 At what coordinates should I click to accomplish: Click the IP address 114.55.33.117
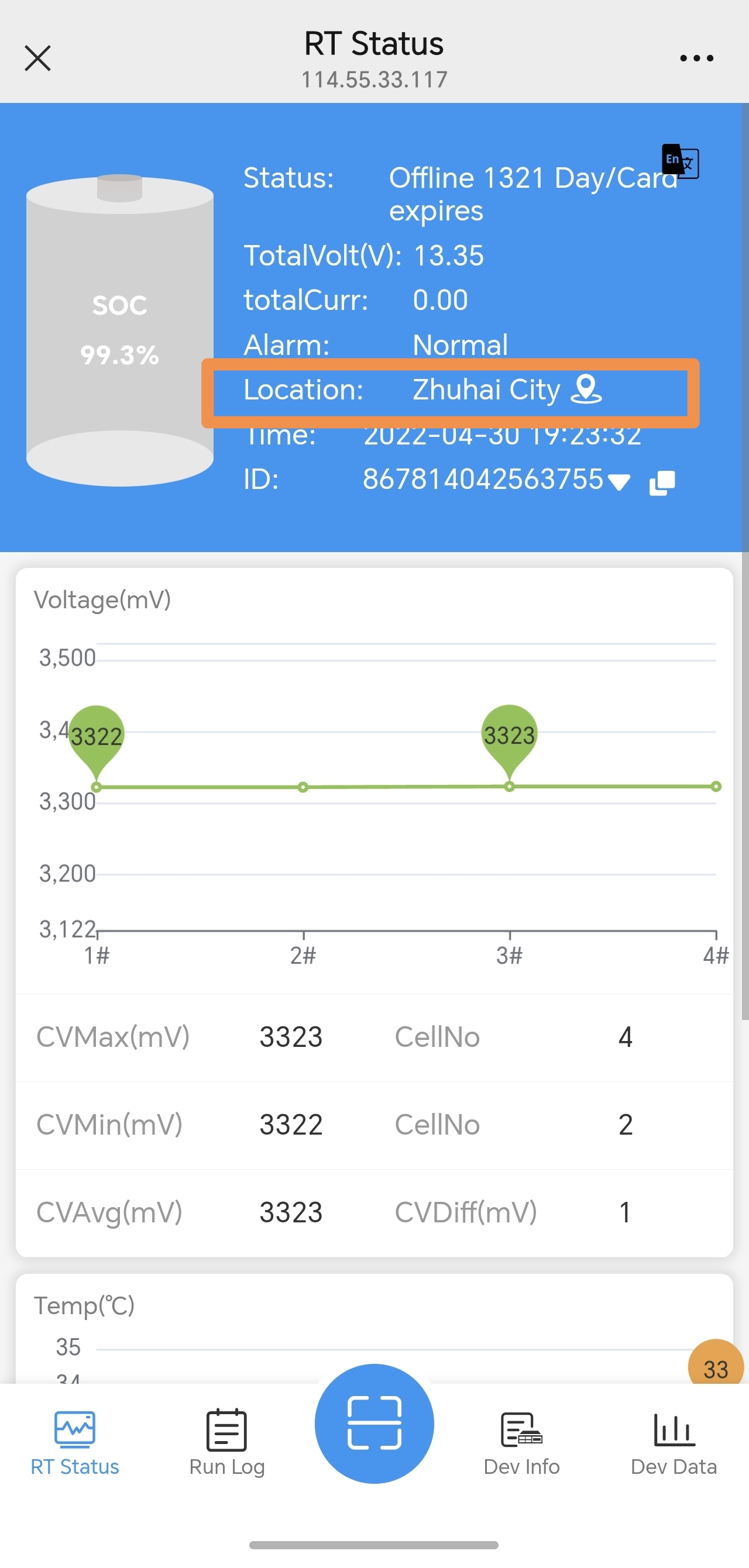(374, 78)
